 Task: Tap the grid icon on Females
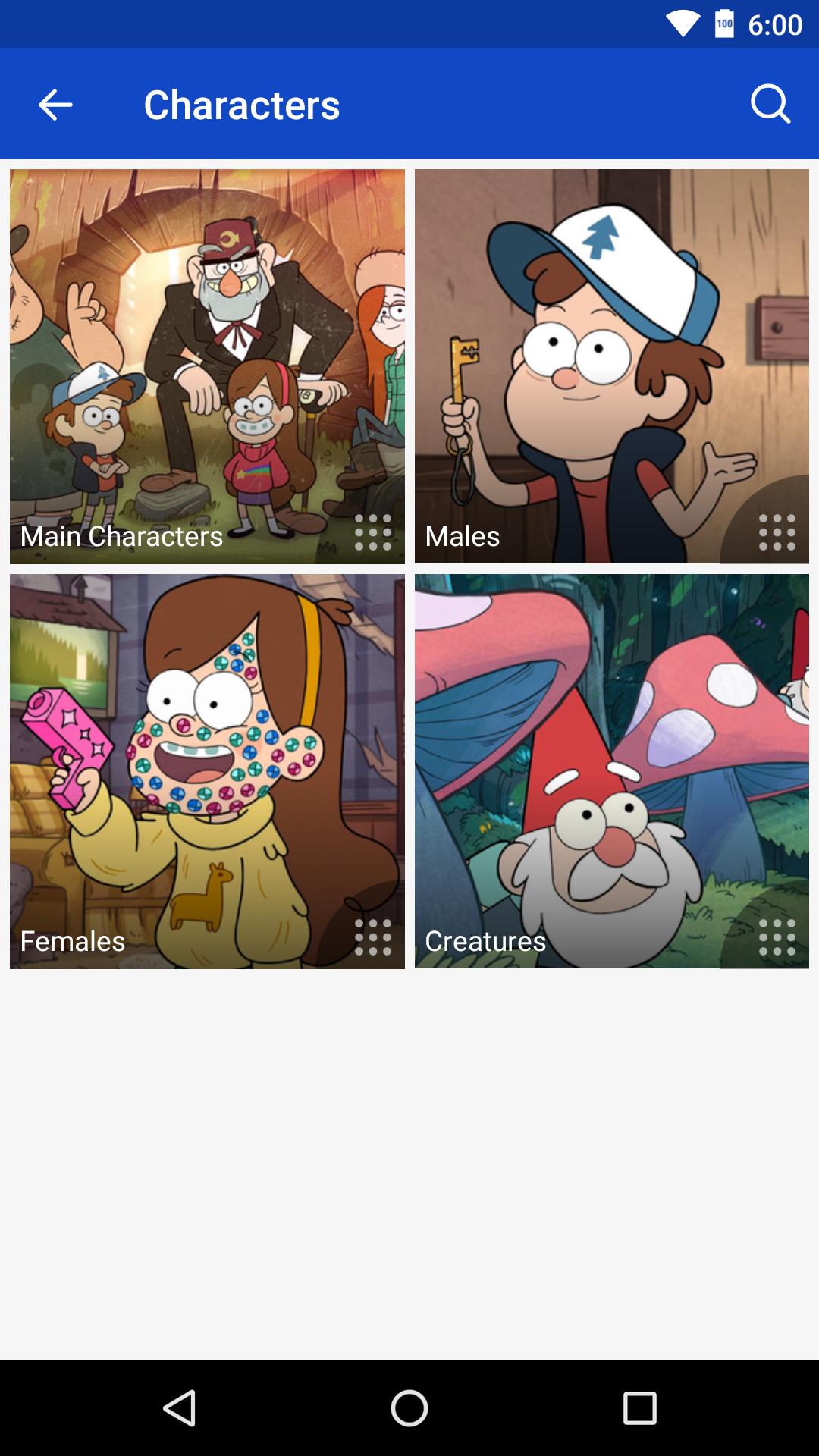(373, 938)
